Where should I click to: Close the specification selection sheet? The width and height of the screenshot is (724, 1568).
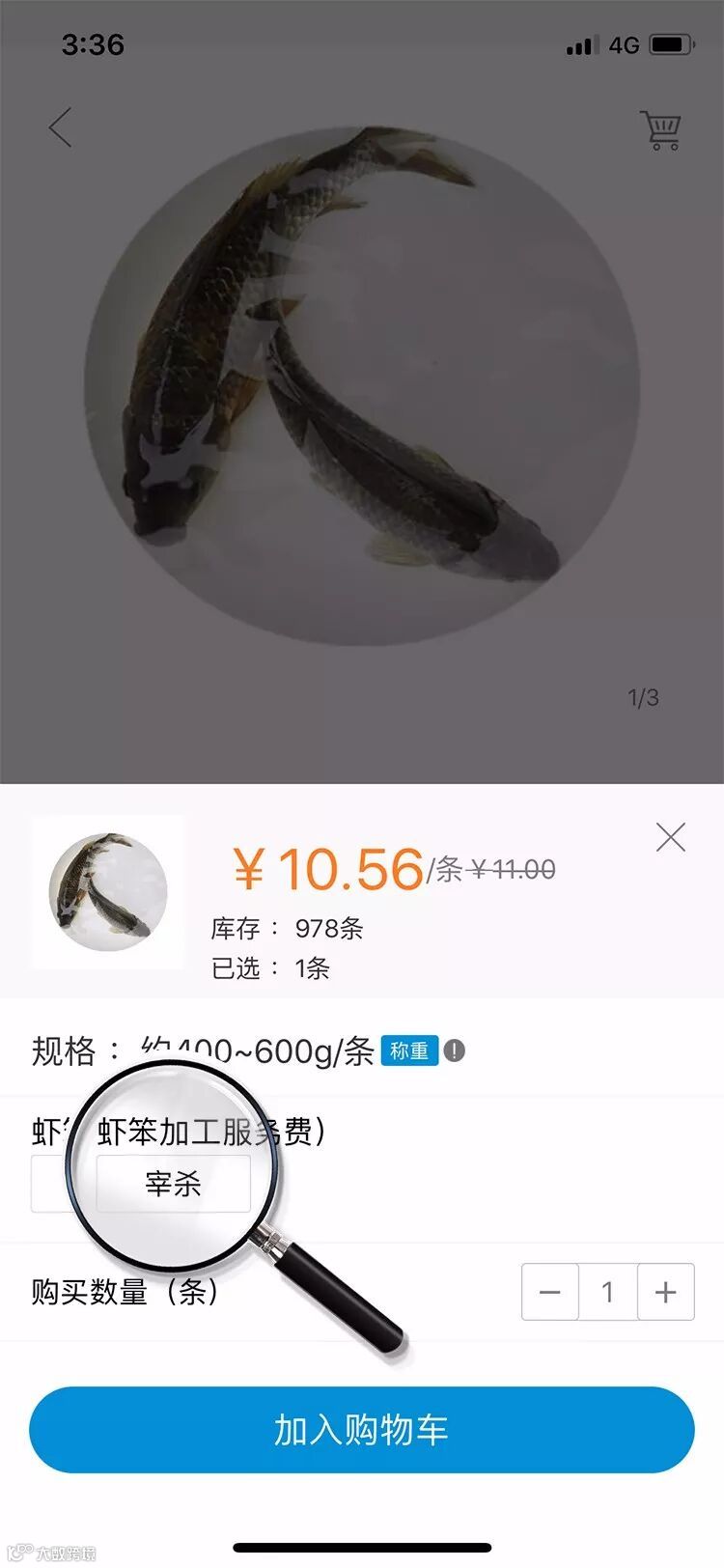pyautogui.click(x=670, y=837)
